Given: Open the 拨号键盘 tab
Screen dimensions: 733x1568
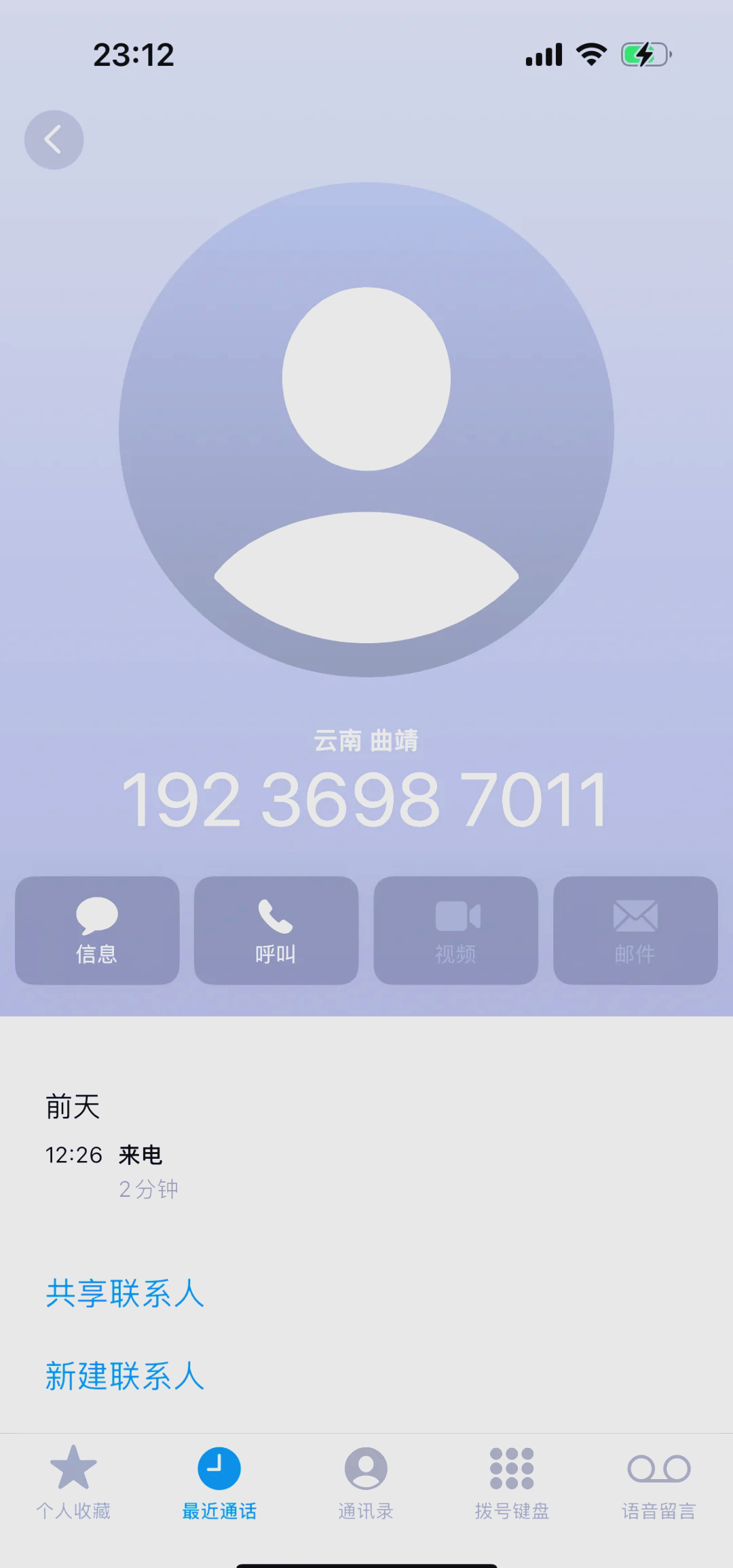Looking at the screenshot, I should pyautogui.click(x=512, y=1483).
